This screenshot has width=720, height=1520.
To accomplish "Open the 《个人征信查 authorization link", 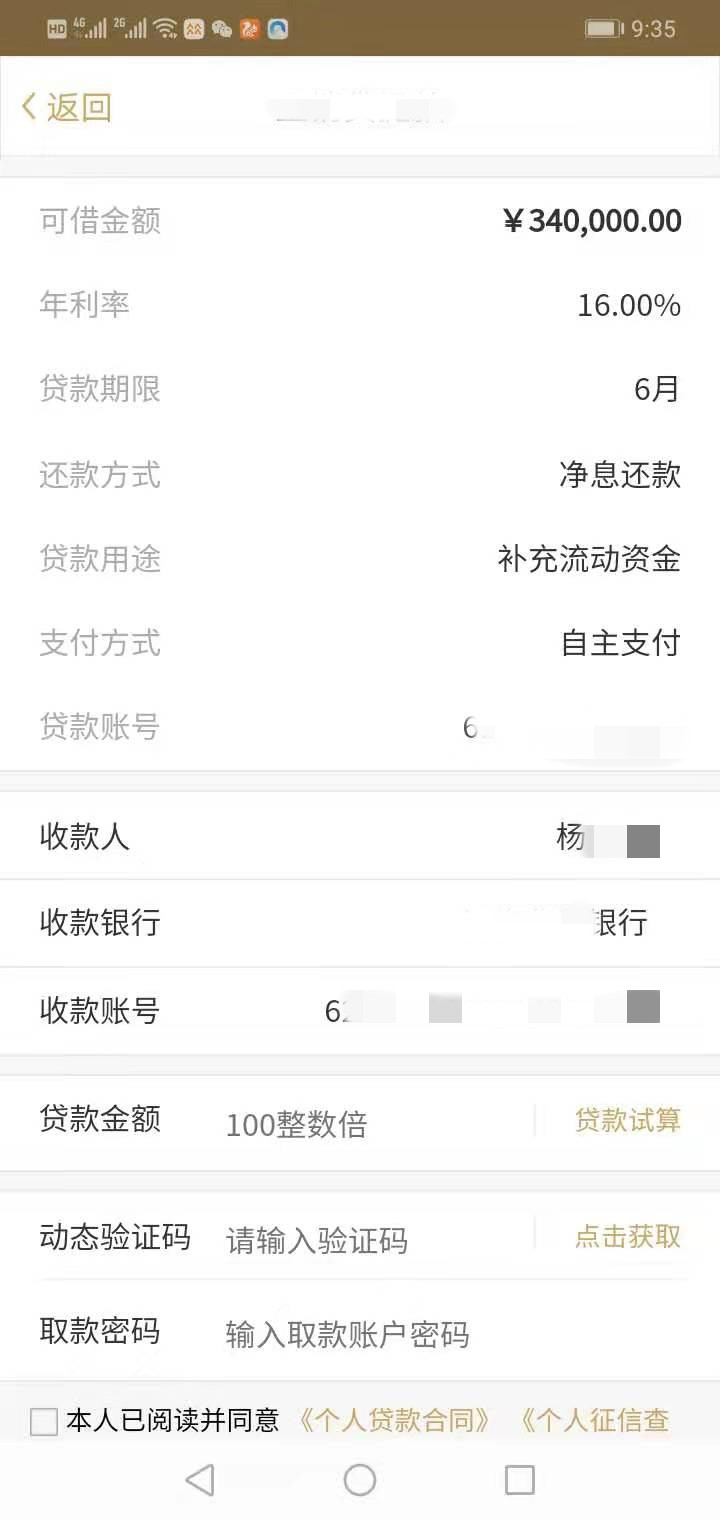I will tap(594, 1420).
